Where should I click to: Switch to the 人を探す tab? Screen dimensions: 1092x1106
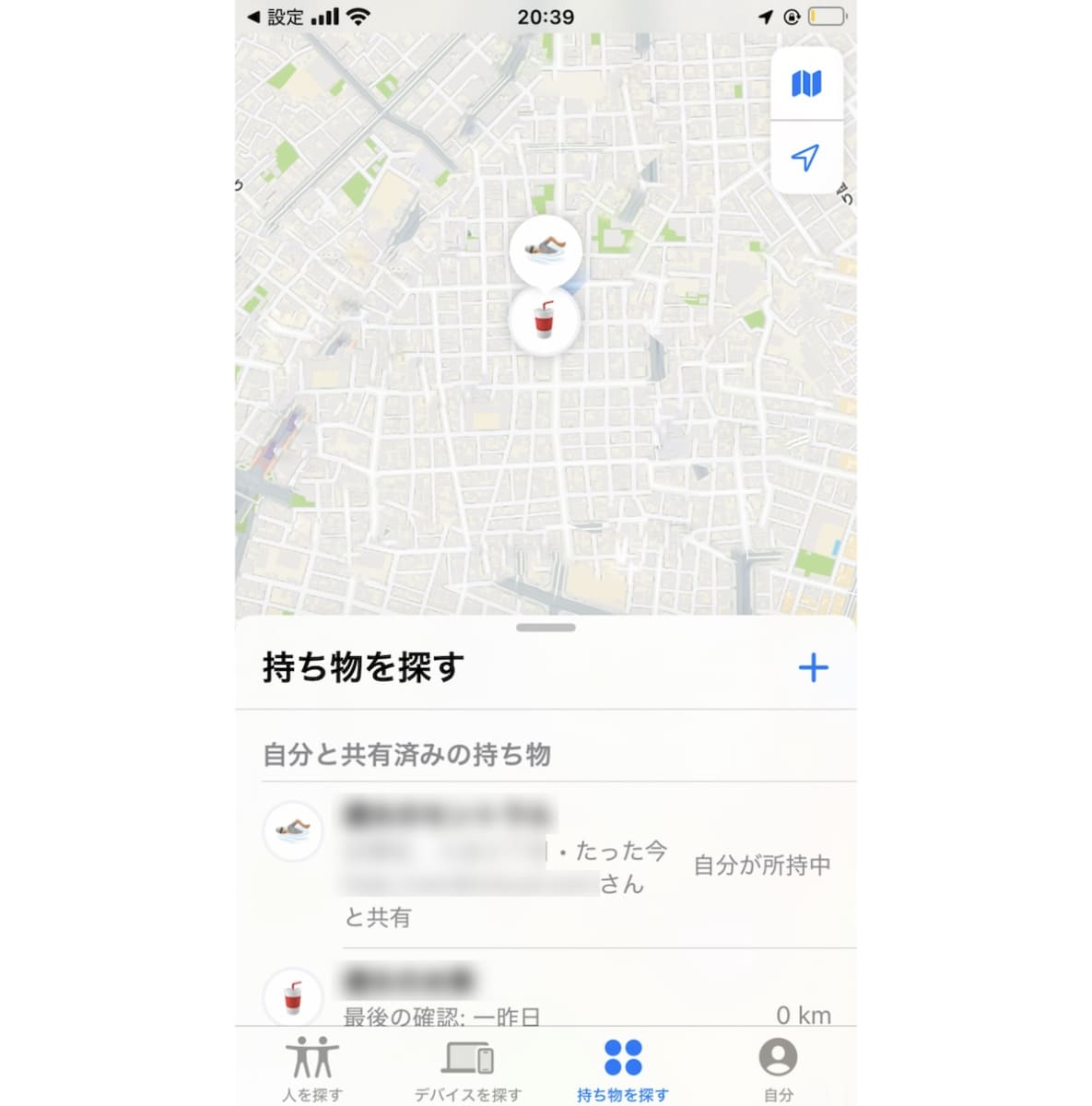[313, 1065]
